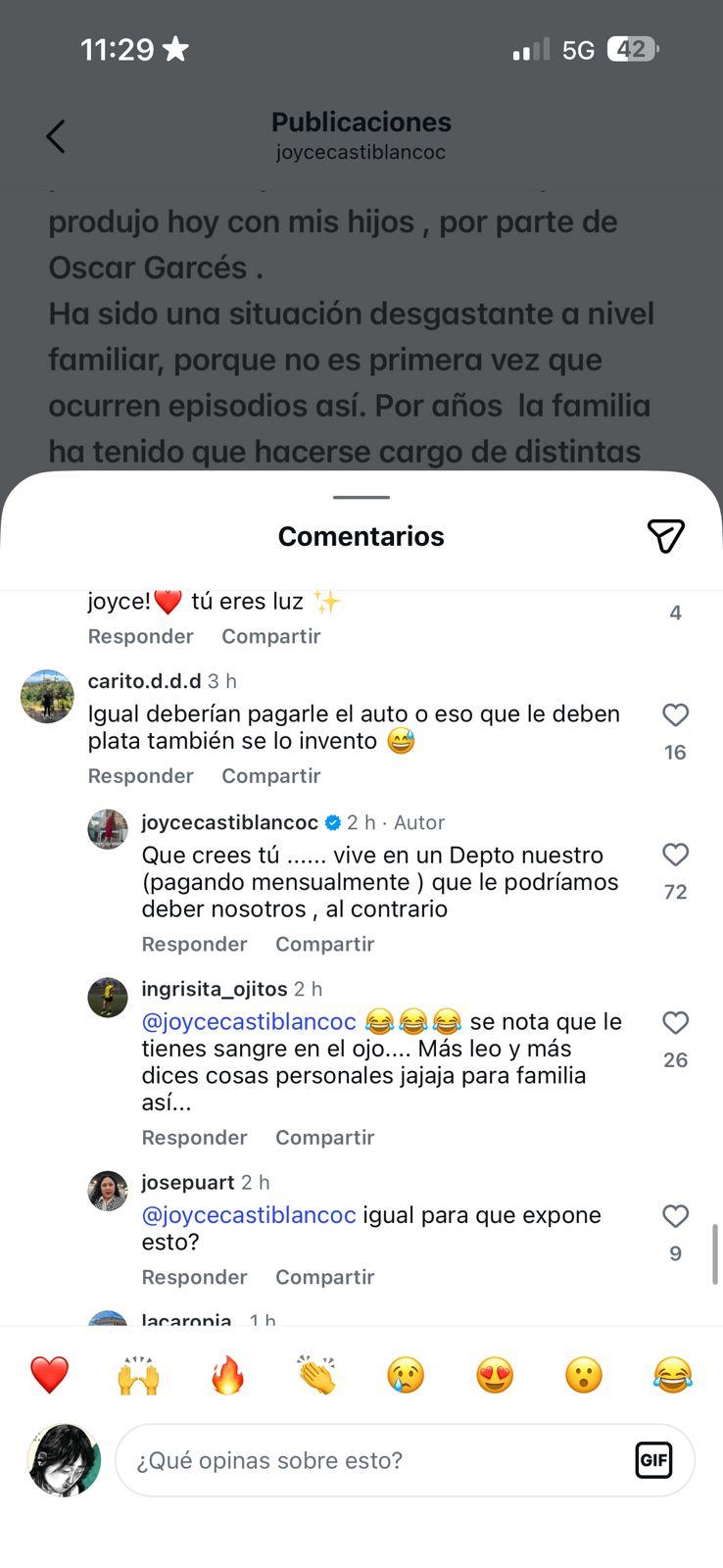This screenshot has height=1568, width=723.
Task: Tap your own avatar next to comment box
Action: 61,1459
